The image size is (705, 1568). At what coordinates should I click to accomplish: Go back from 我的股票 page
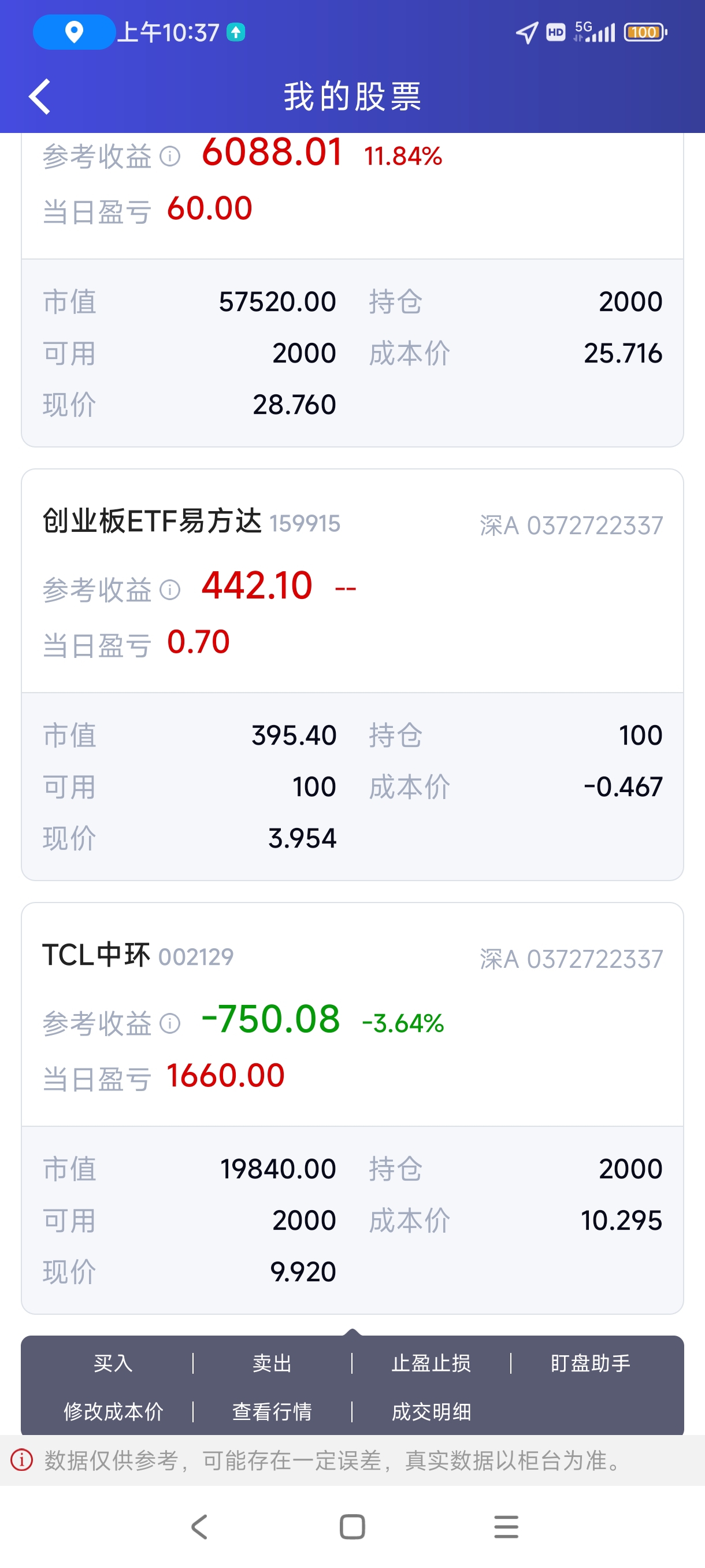[39, 96]
